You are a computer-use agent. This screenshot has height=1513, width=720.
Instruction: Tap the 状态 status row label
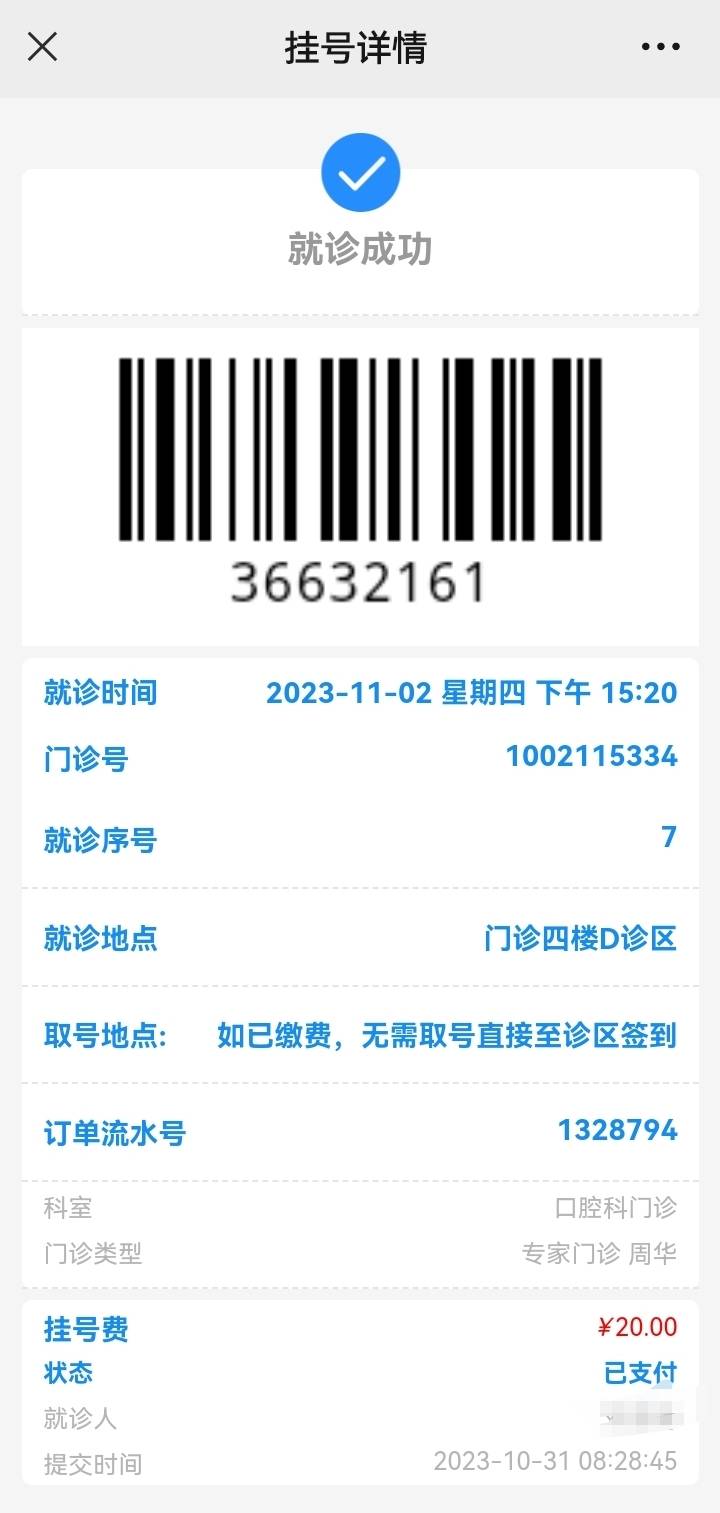[67, 1374]
